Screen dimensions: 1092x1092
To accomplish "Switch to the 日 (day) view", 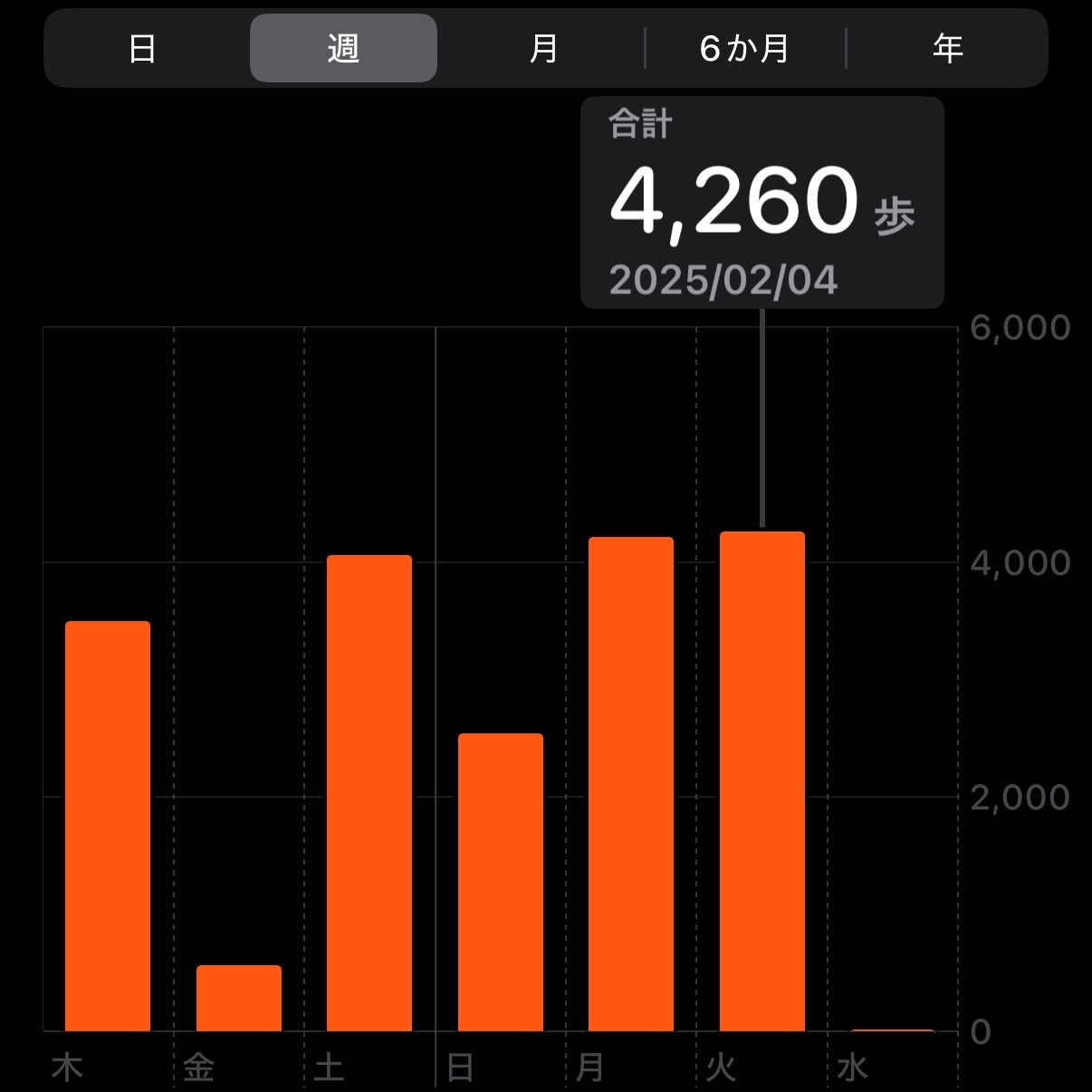I will 142,48.
